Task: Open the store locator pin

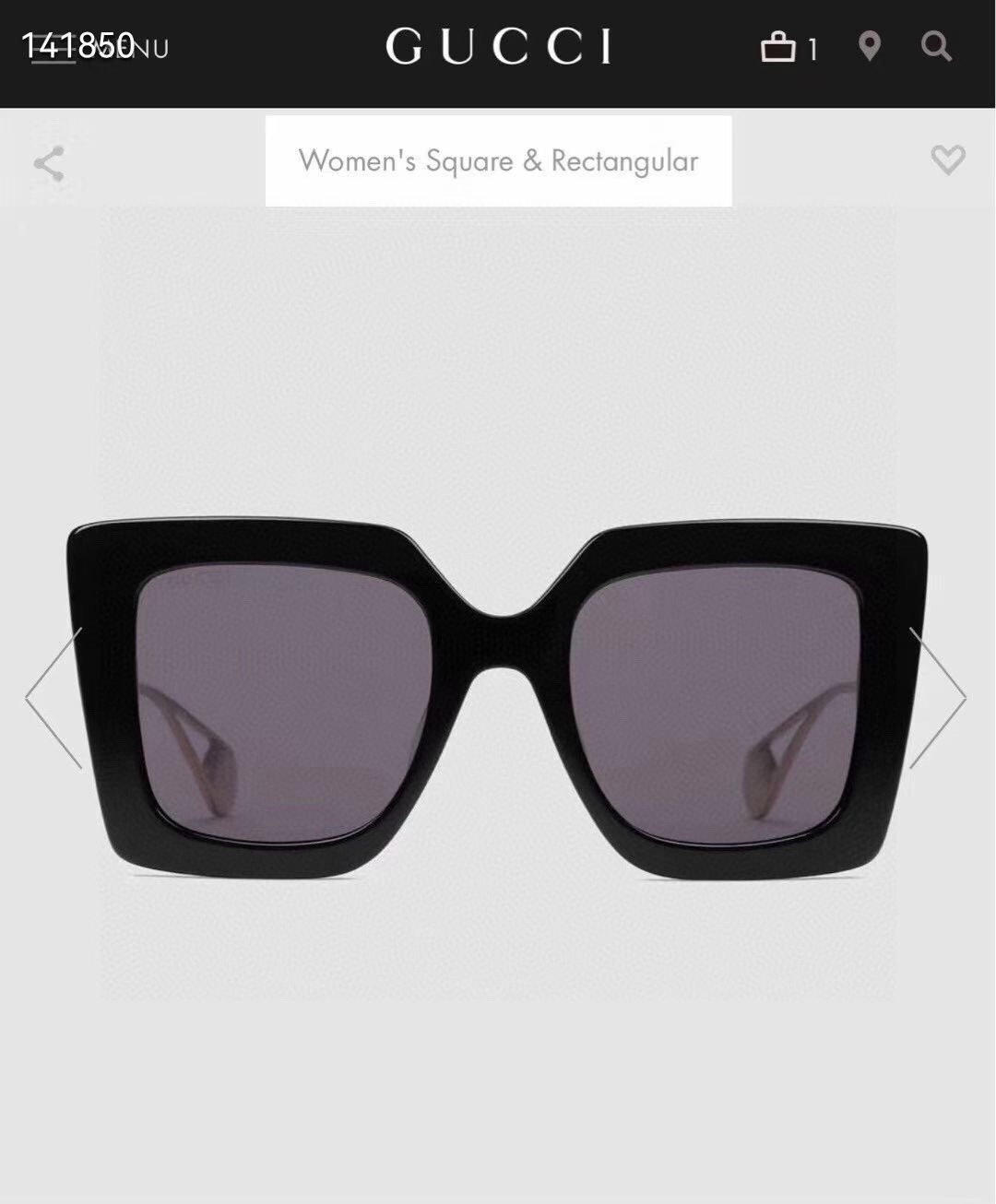Action: (869, 47)
